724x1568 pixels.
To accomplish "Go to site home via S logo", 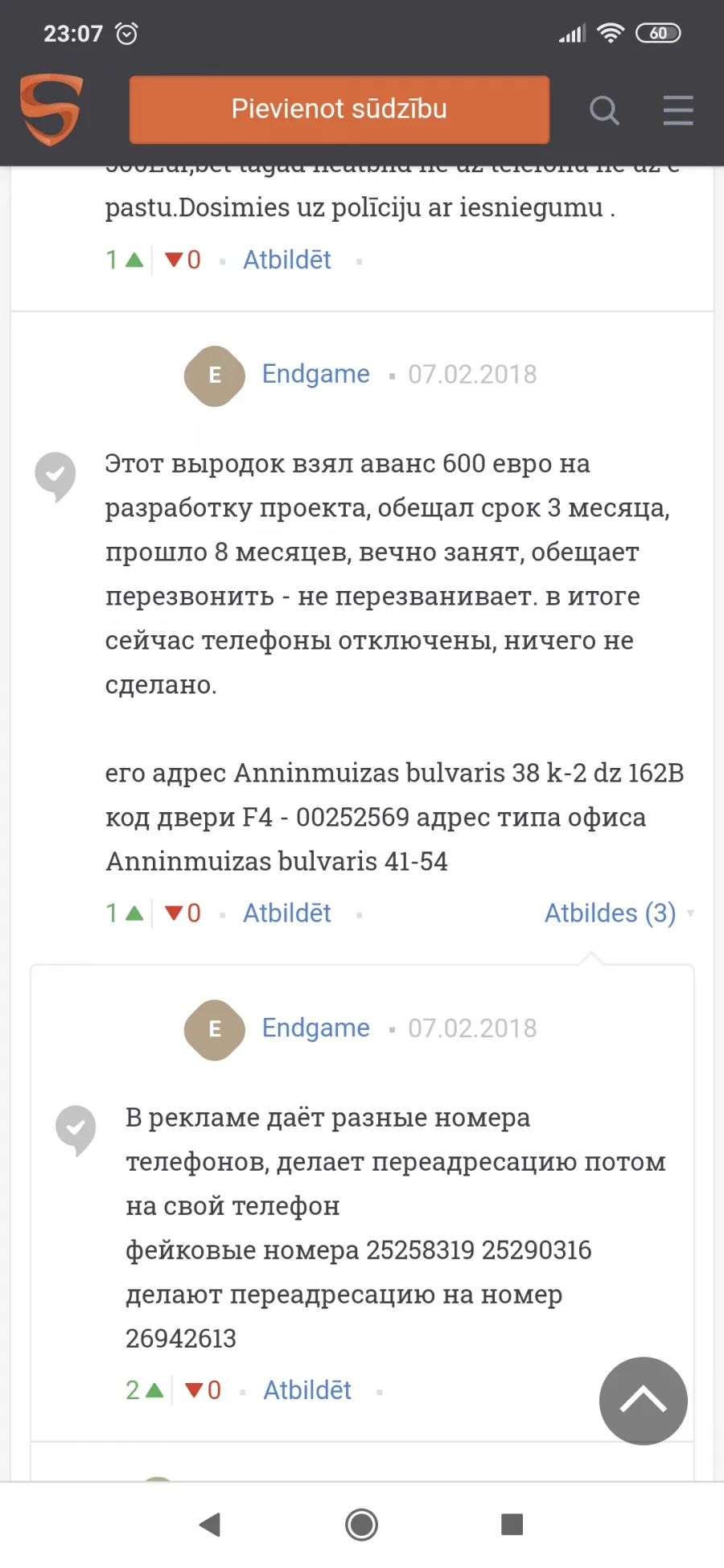I will pos(51,110).
